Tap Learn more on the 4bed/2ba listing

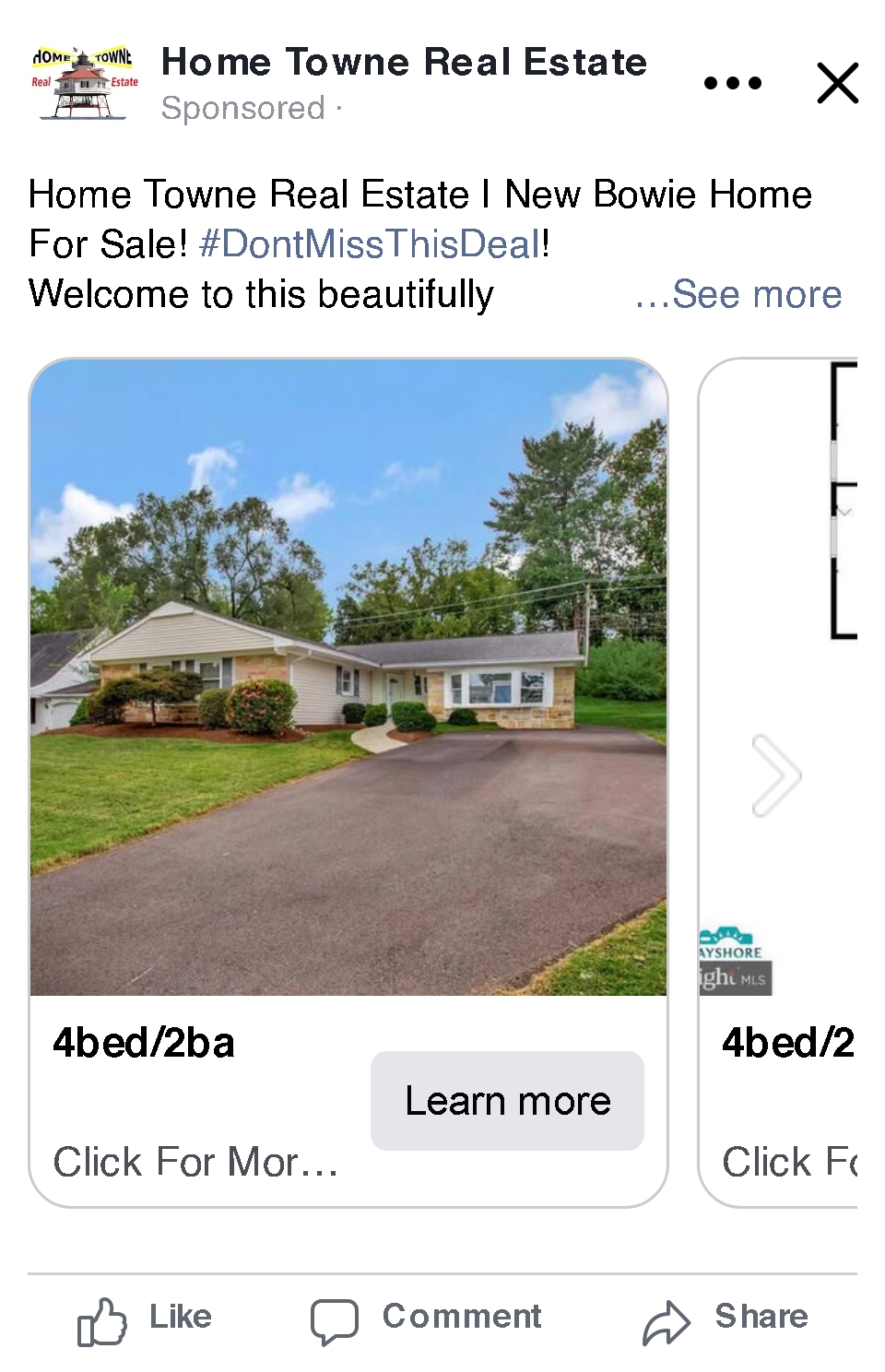(x=507, y=1101)
